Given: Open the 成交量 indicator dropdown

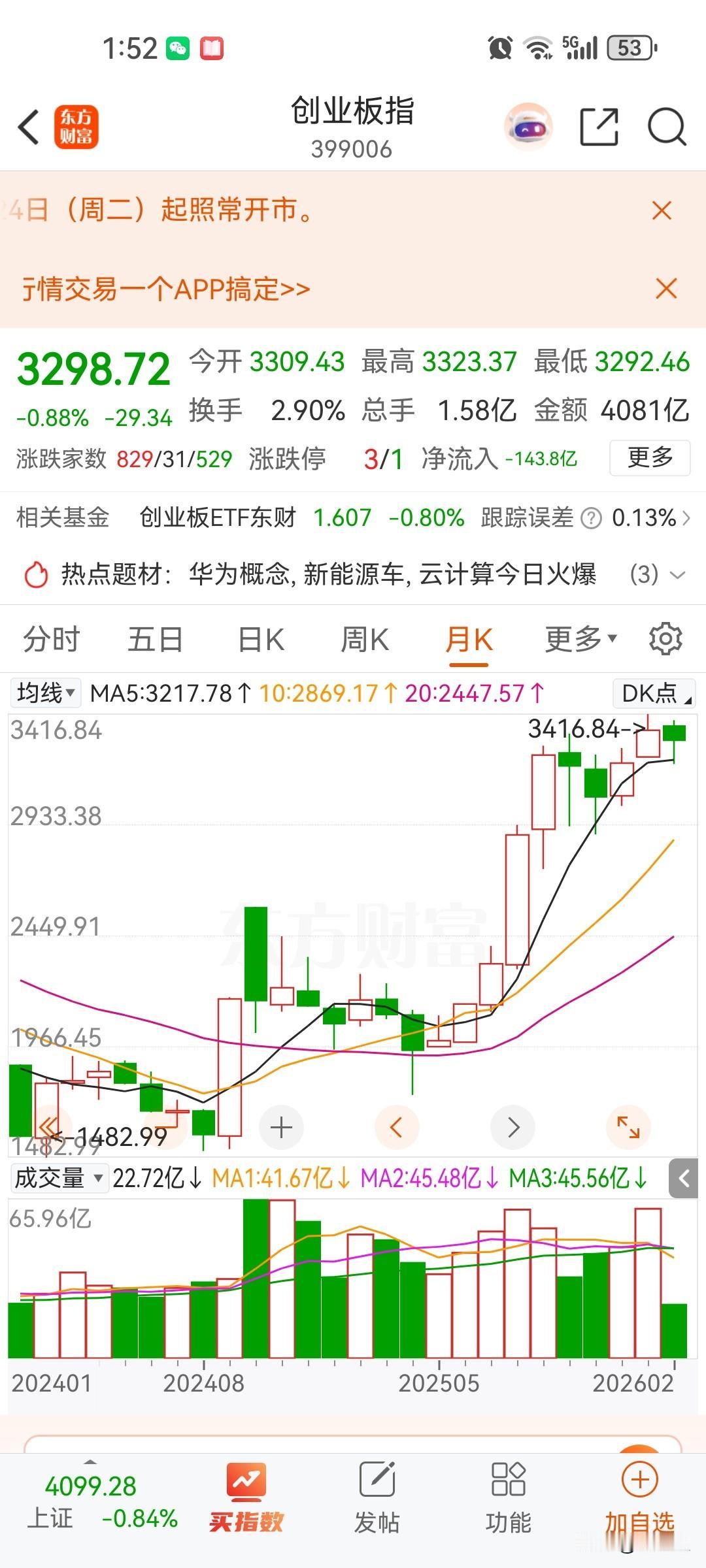Looking at the screenshot, I should (59, 1178).
